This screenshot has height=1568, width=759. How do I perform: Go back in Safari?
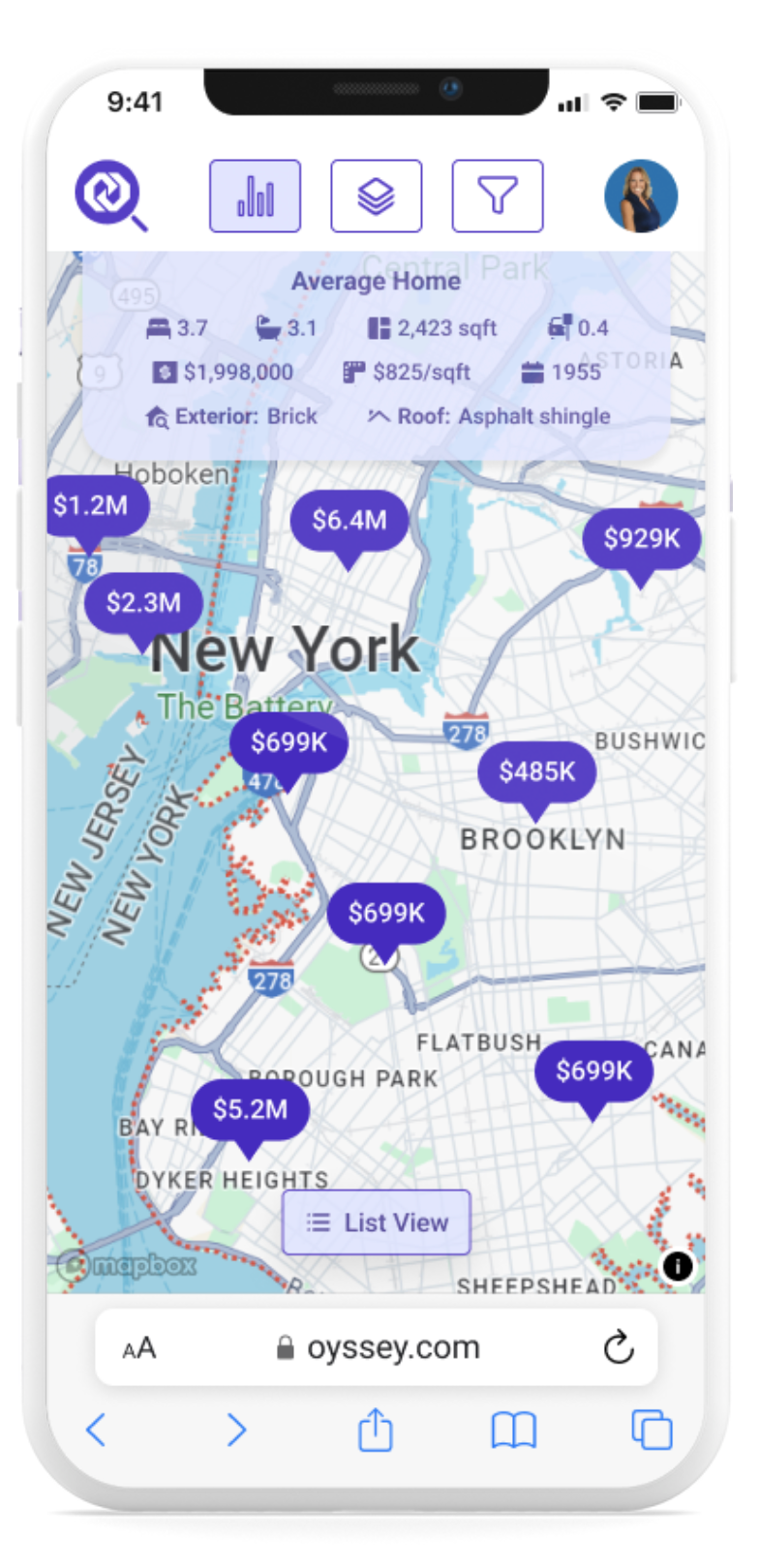click(97, 1430)
